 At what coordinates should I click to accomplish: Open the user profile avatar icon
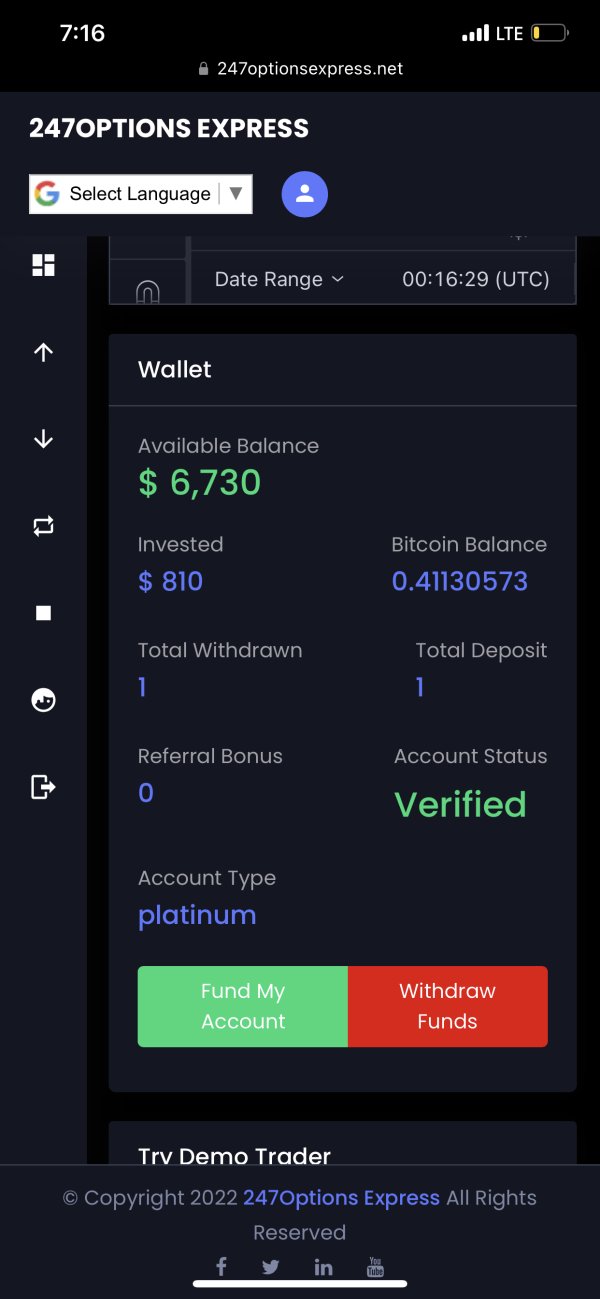[305, 194]
